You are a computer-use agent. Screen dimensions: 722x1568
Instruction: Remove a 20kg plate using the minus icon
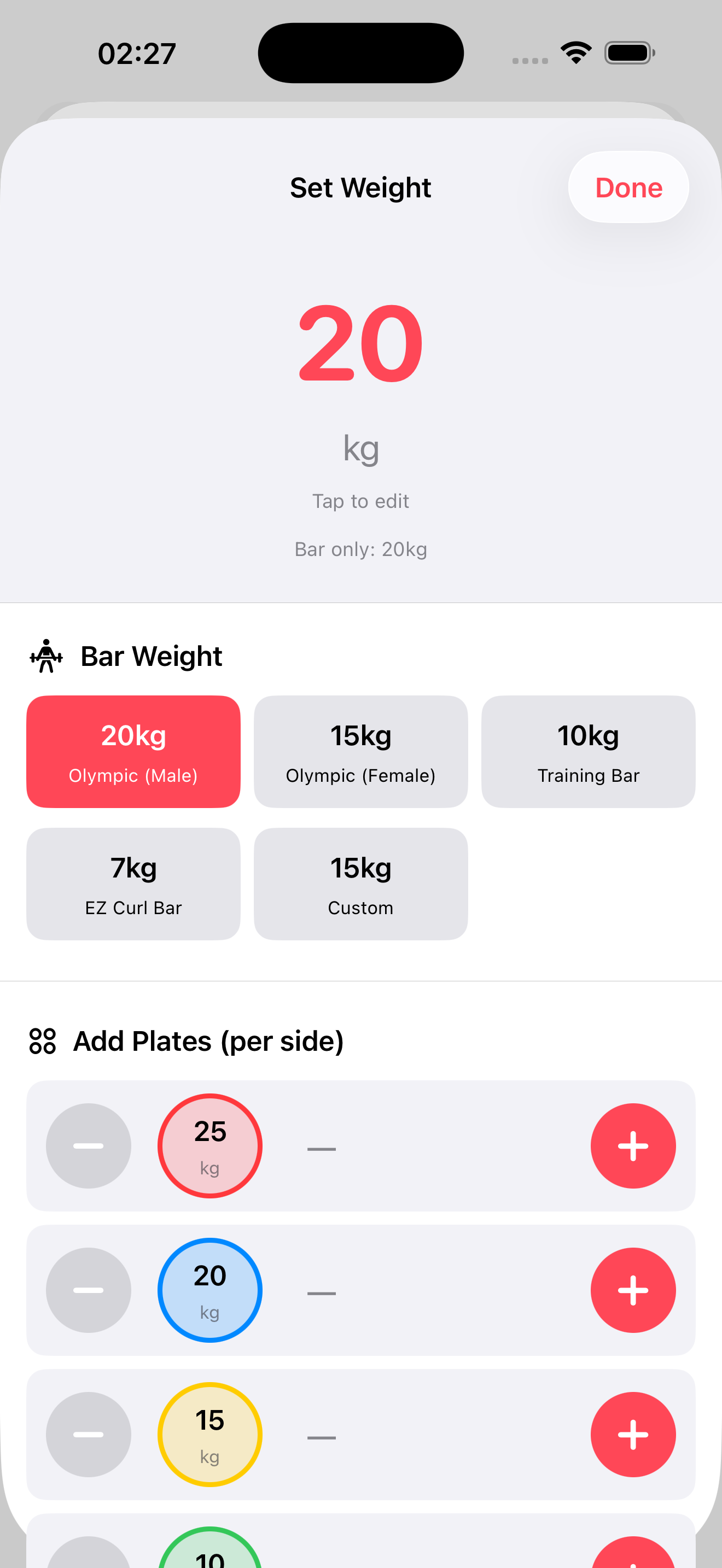point(88,1290)
